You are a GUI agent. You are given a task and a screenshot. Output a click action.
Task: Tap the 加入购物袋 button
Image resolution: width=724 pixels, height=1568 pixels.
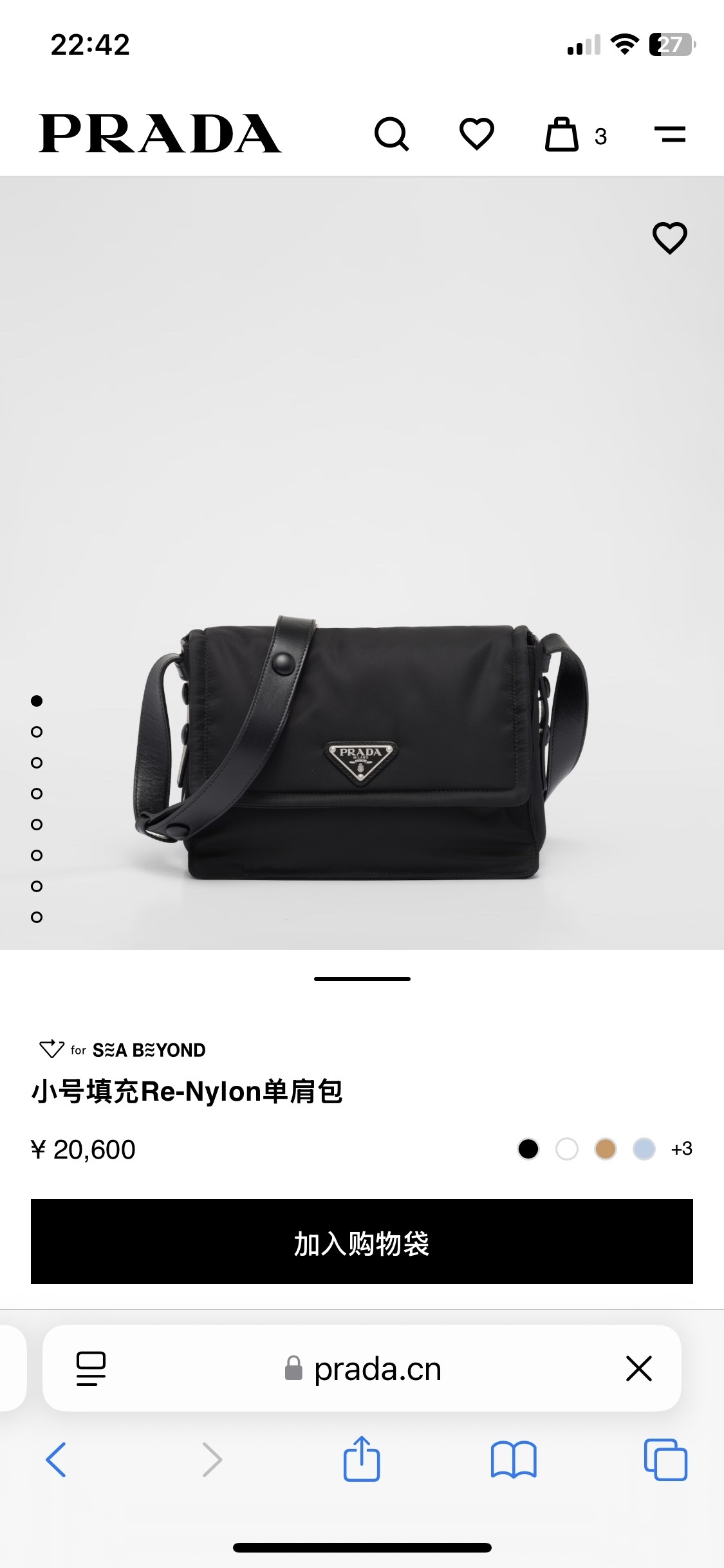[x=362, y=1242]
